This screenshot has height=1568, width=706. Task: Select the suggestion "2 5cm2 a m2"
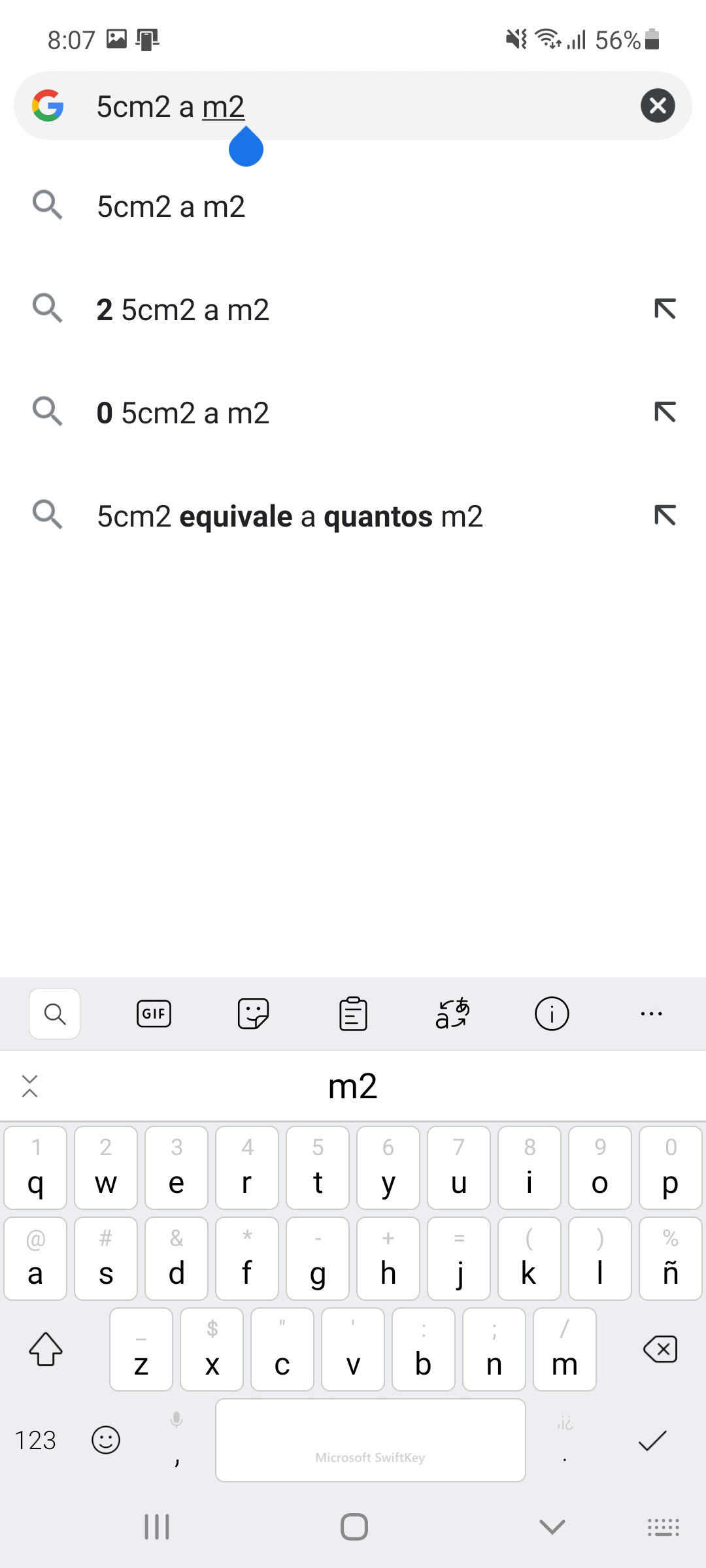(353, 310)
